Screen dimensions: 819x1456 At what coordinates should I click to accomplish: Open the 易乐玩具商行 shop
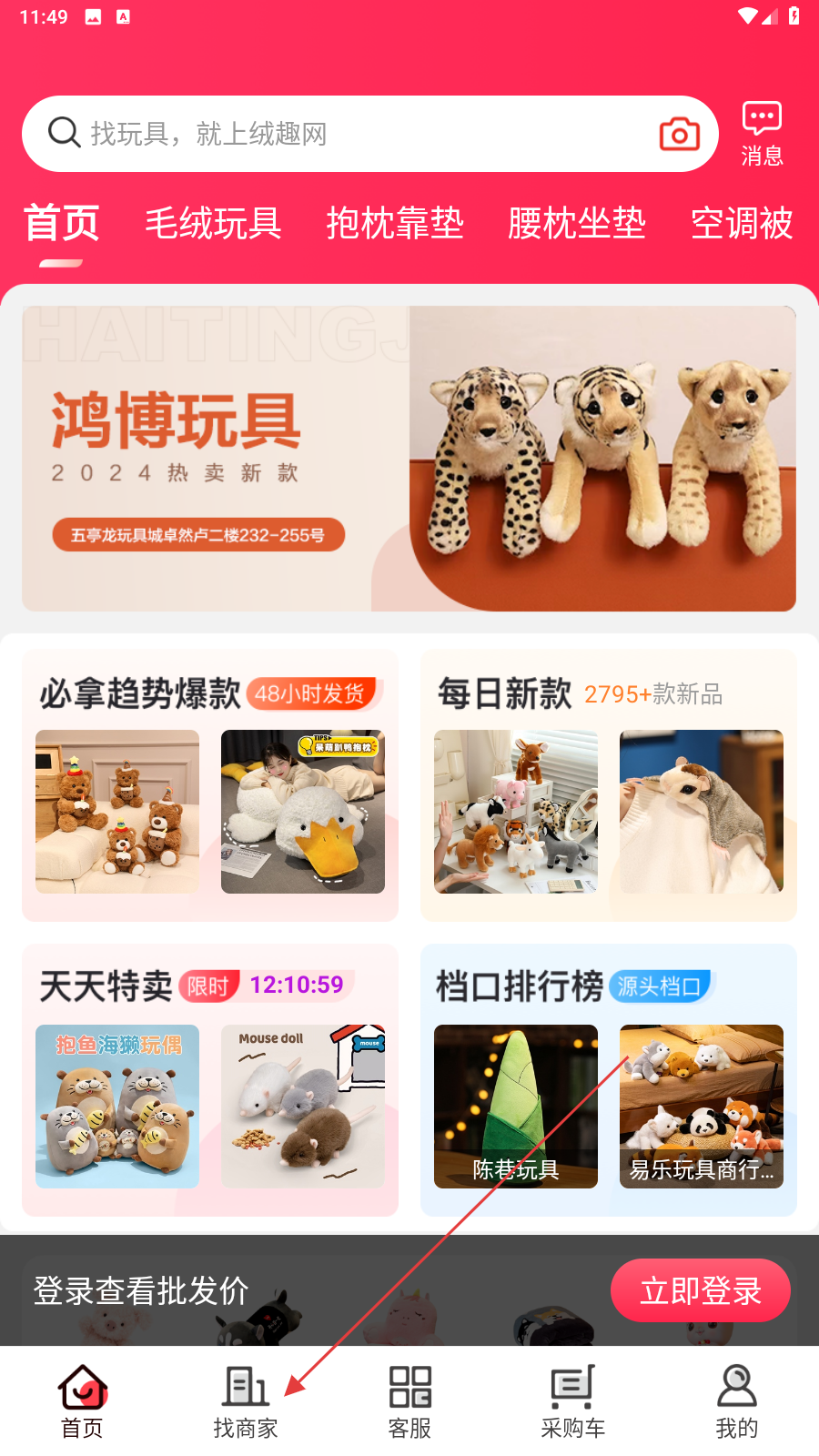pos(701,1106)
